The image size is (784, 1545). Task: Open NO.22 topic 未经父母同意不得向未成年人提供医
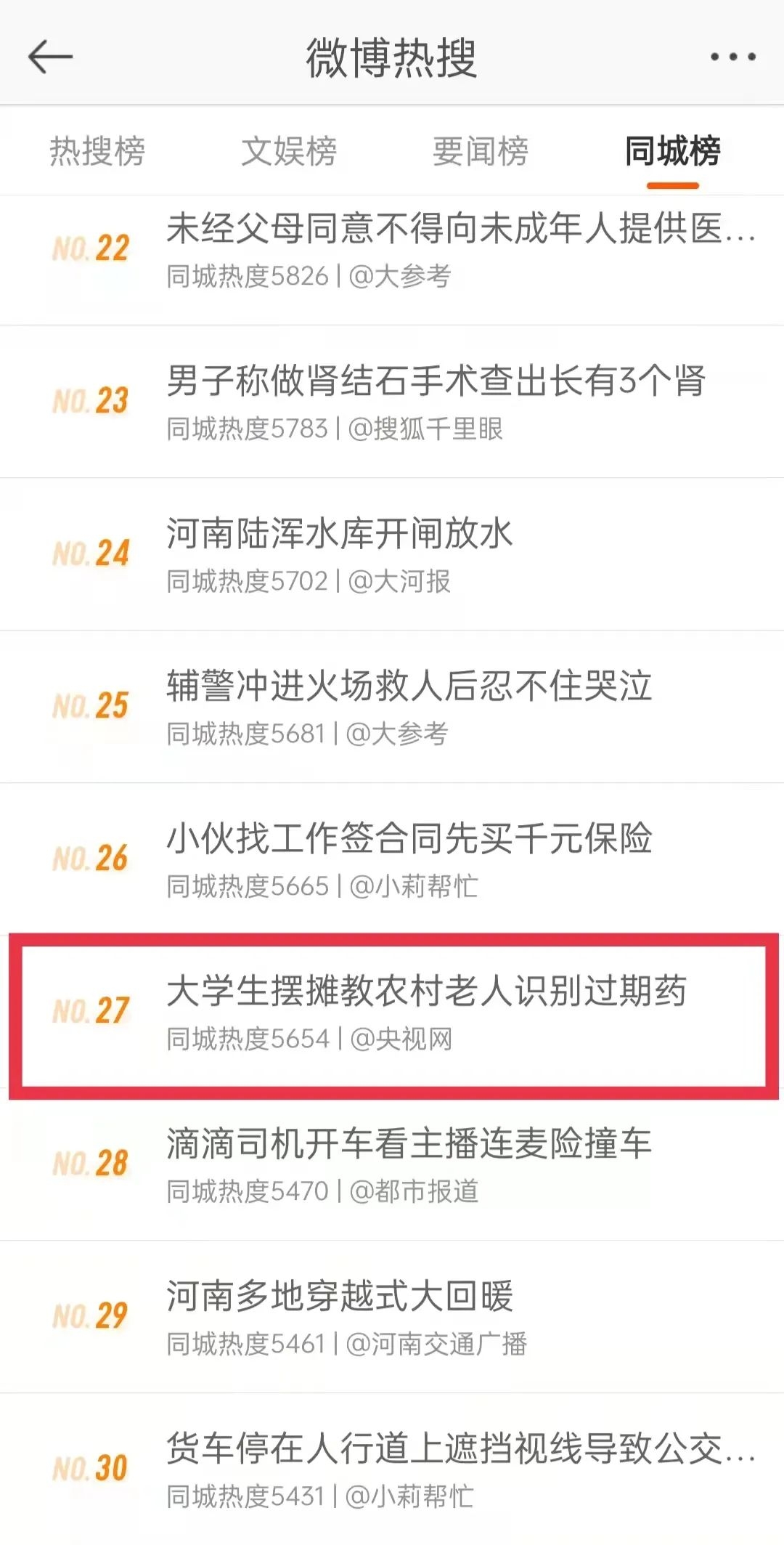pos(460,230)
